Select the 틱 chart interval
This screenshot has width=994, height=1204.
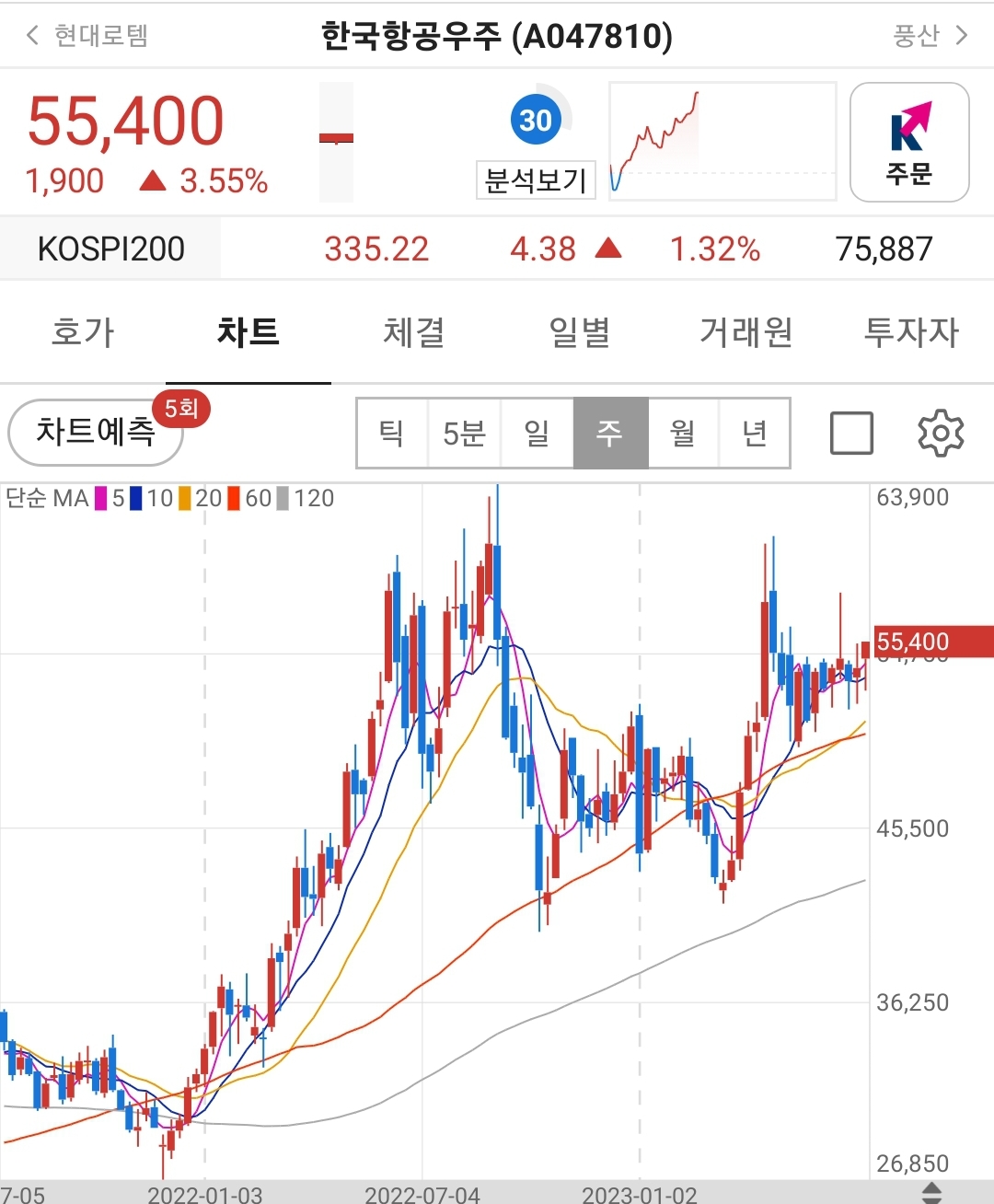(x=391, y=433)
